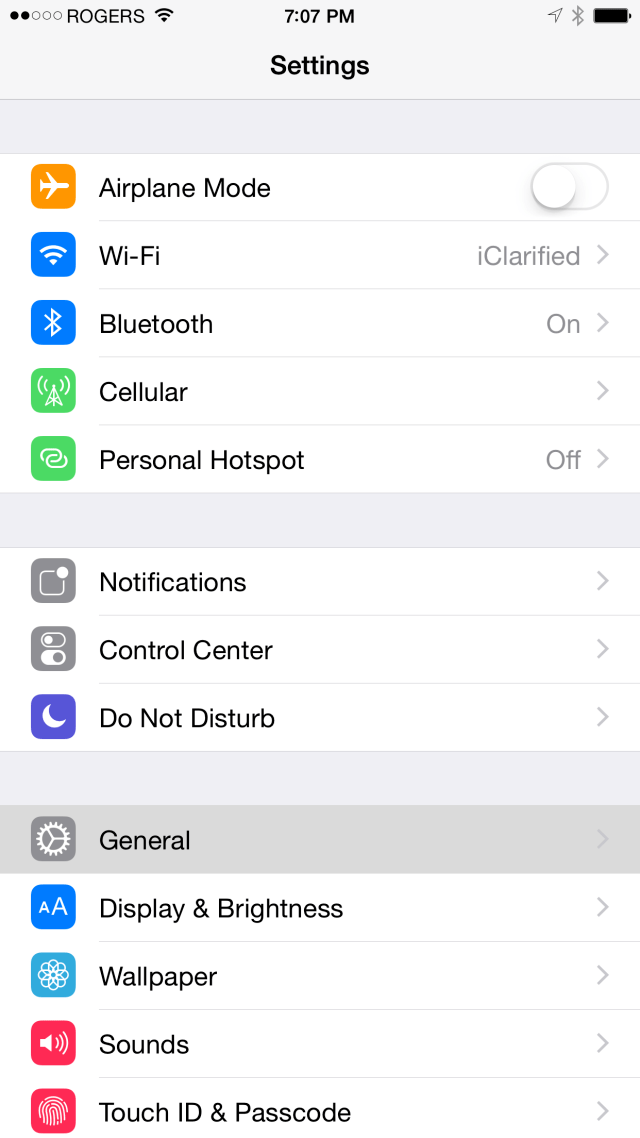Viewport: 640px width, 1138px height.
Task: Open Do Not Disturb settings
Action: click(x=320, y=718)
